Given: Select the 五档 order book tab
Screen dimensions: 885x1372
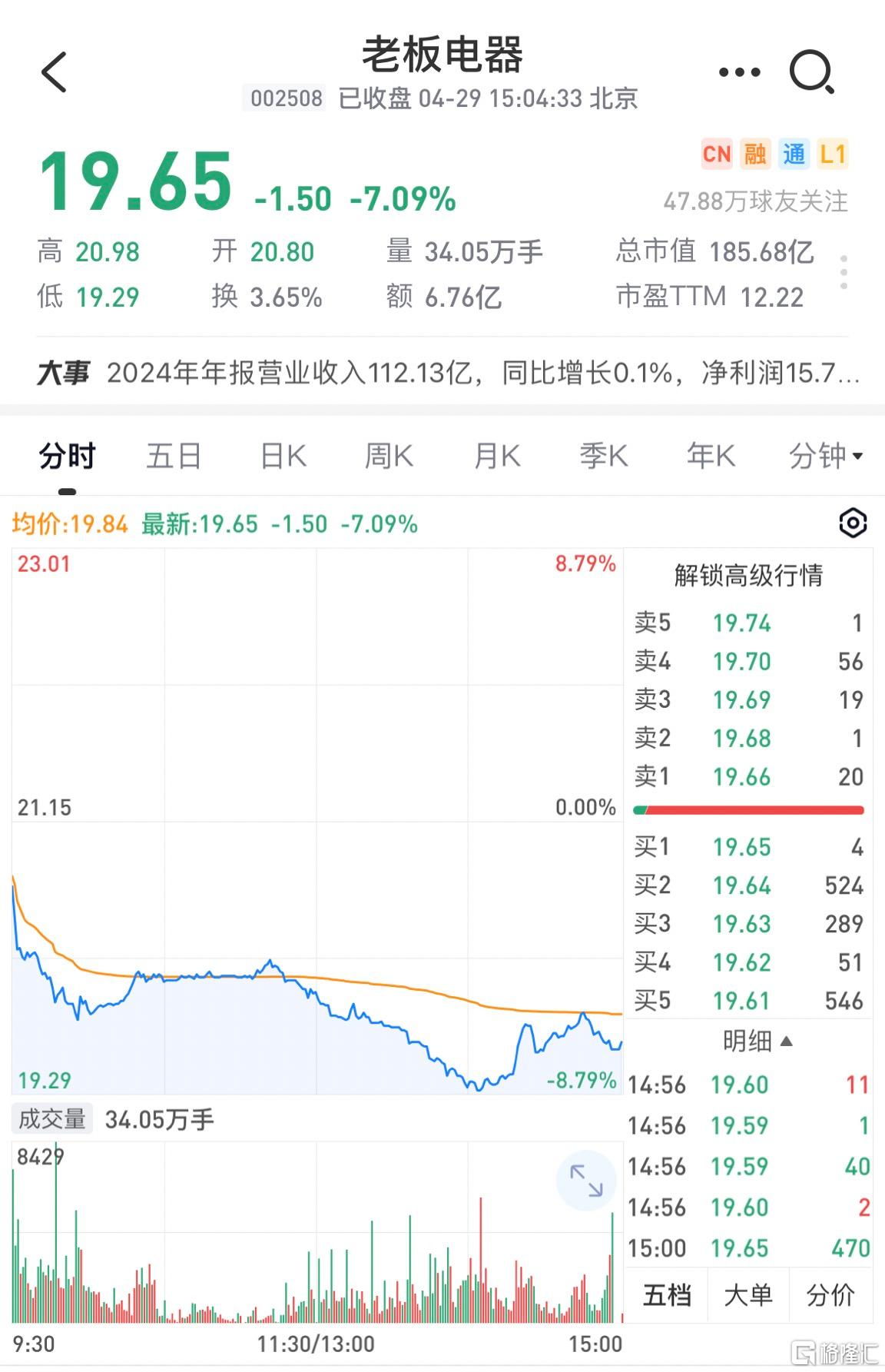Looking at the screenshot, I should [667, 1295].
